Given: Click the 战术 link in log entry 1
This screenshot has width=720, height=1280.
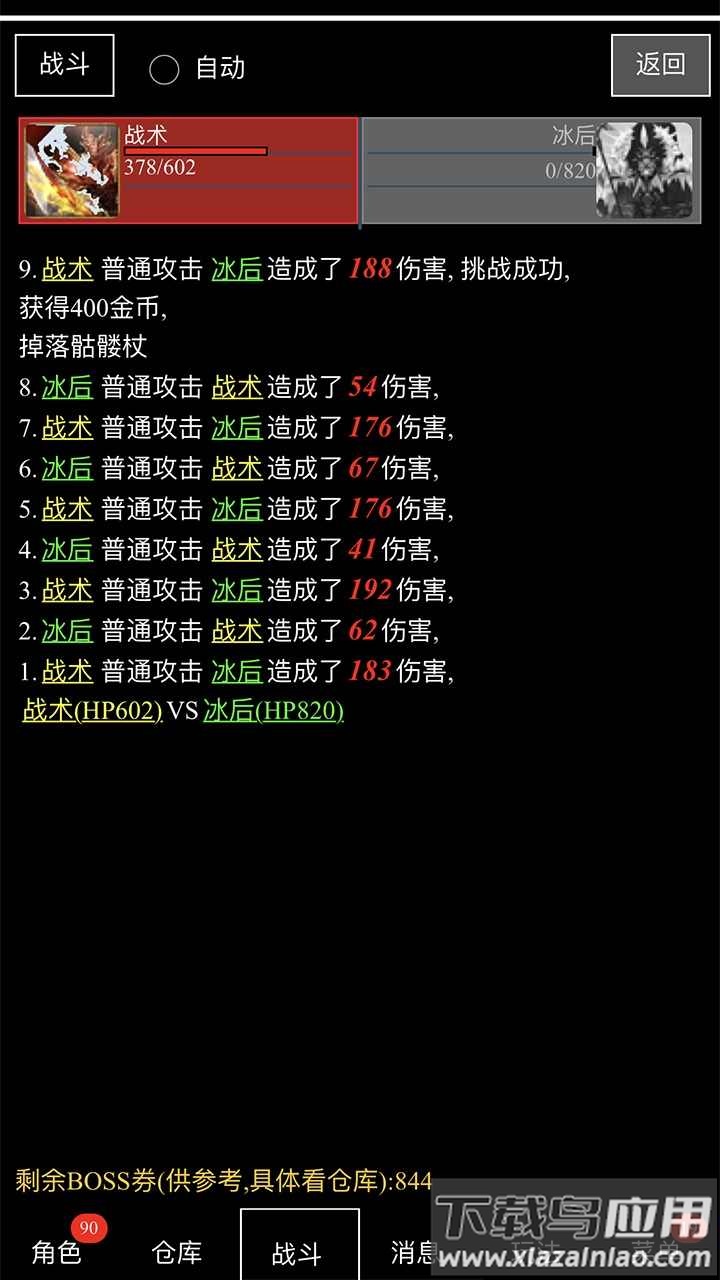Looking at the screenshot, I should point(67,671).
